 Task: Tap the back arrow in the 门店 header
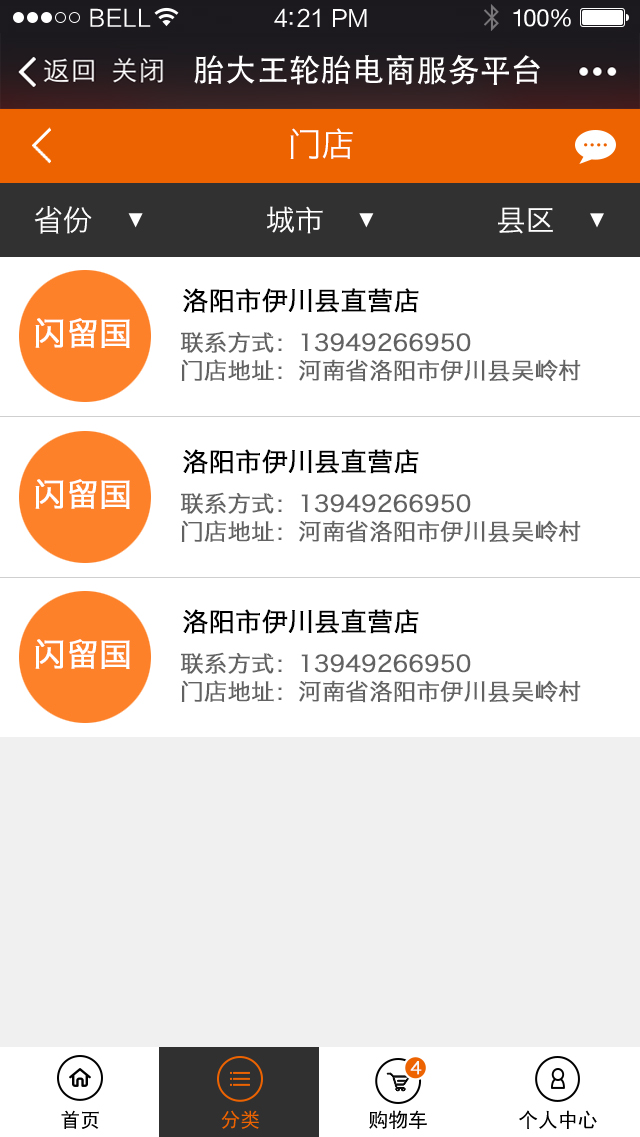click(42, 146)
